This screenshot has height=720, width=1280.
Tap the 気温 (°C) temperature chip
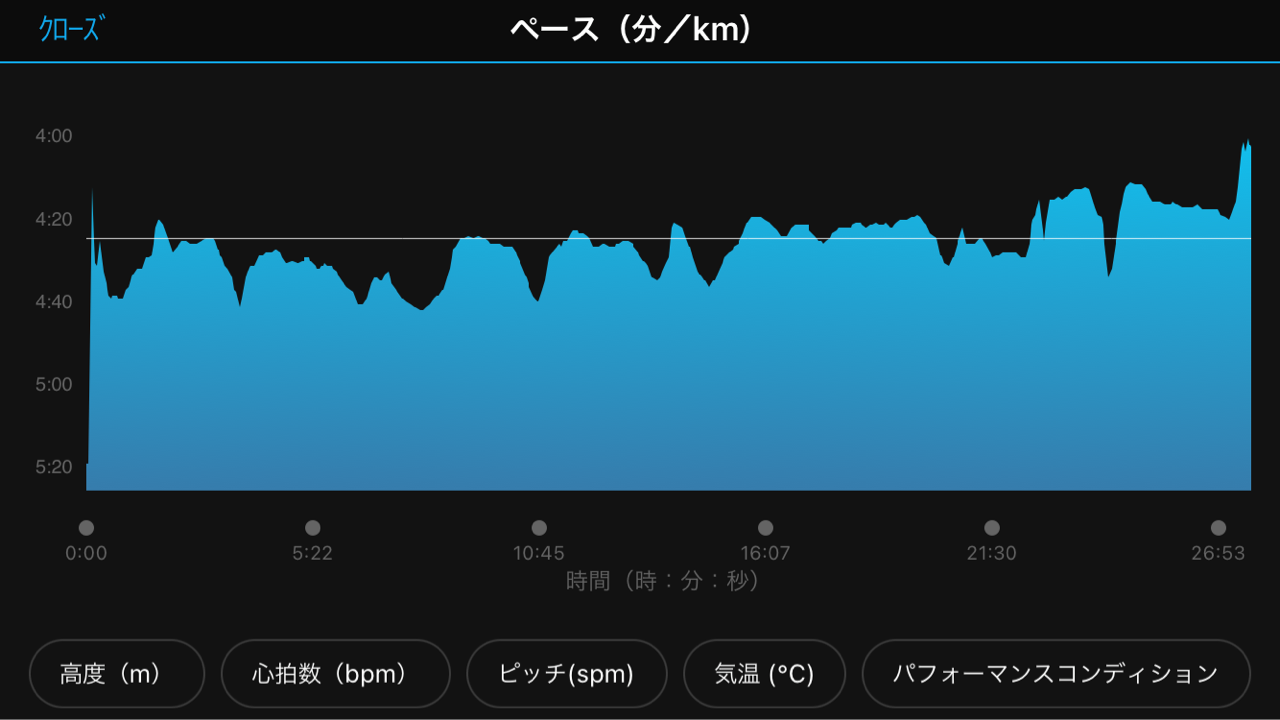pyautogui.click(x=765, y=674)
